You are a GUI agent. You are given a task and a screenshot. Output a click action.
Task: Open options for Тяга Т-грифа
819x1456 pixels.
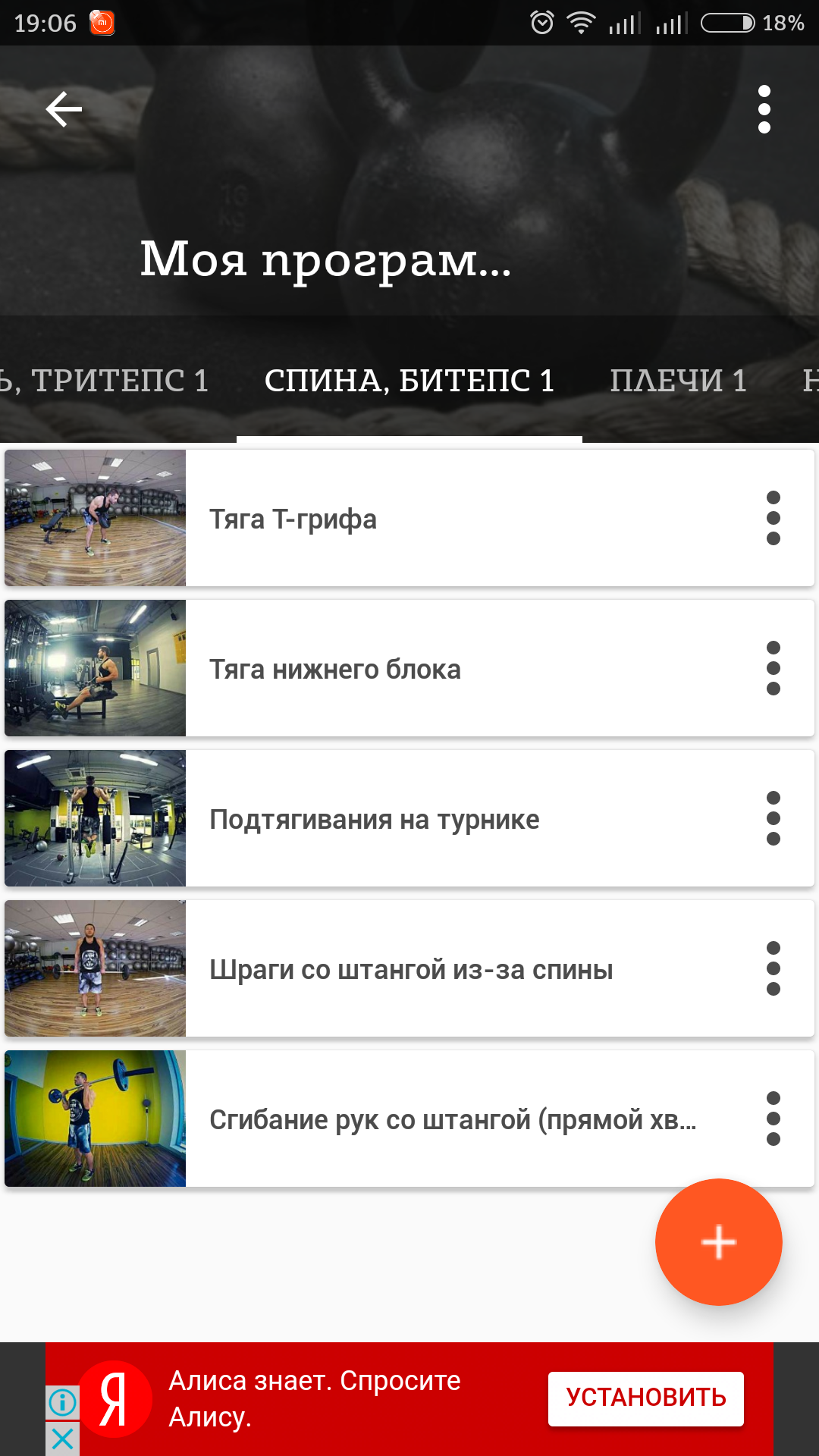pyautogui.click(x=773, y=518)
